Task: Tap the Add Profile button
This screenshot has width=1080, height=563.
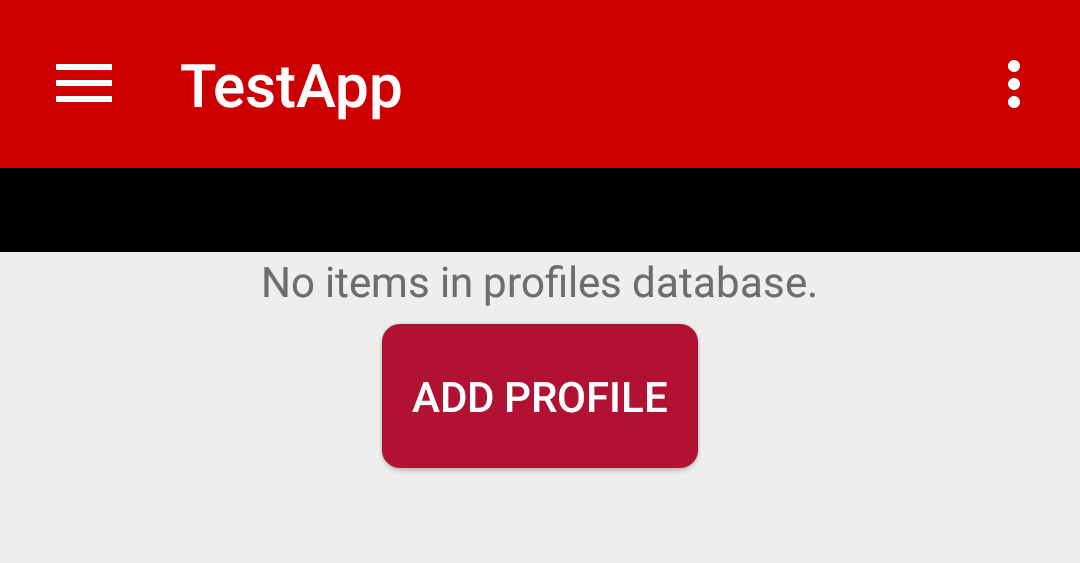Action: coord(540,396)
